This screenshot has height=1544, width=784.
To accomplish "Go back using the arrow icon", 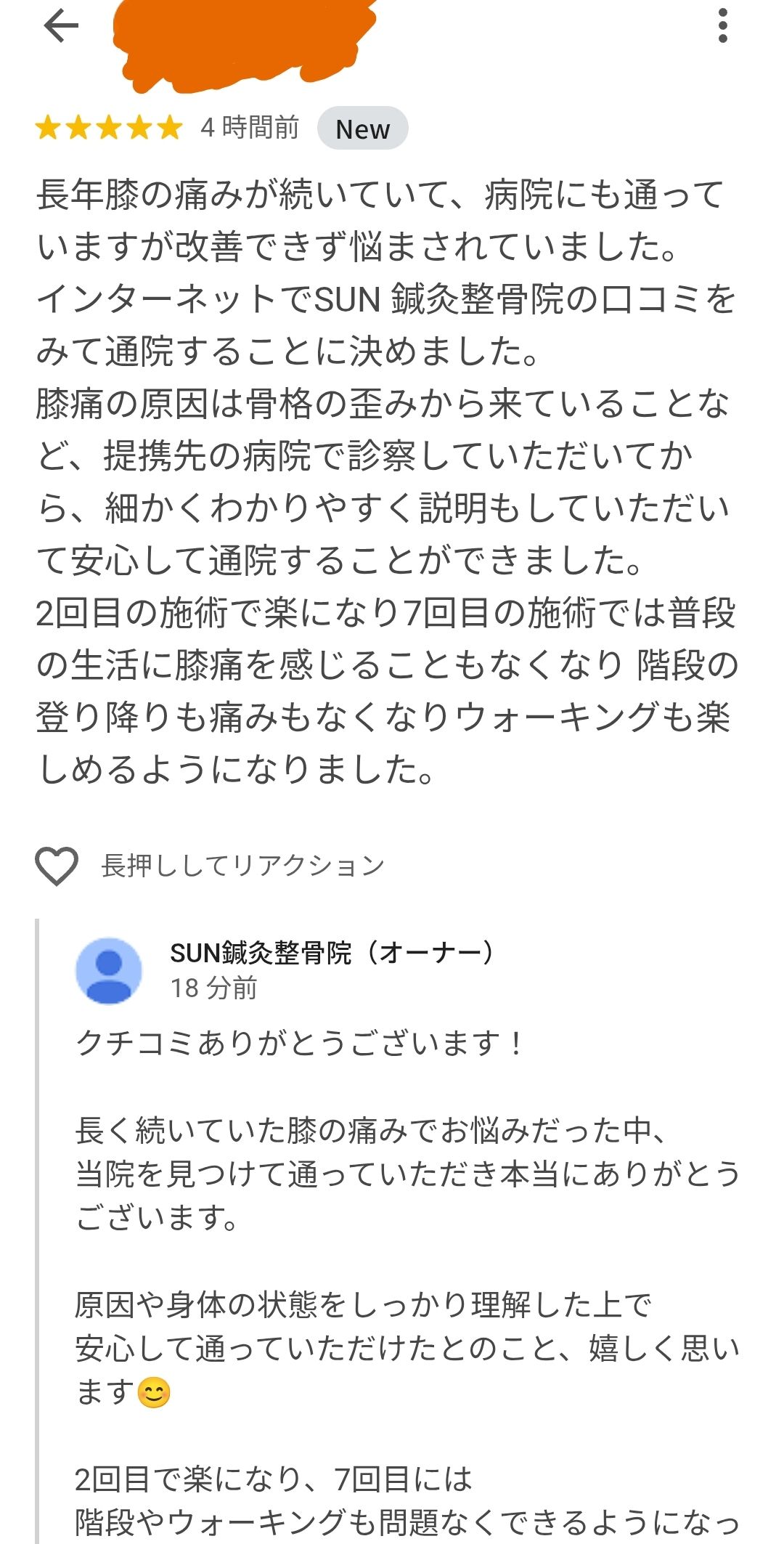I will point(61,27).
